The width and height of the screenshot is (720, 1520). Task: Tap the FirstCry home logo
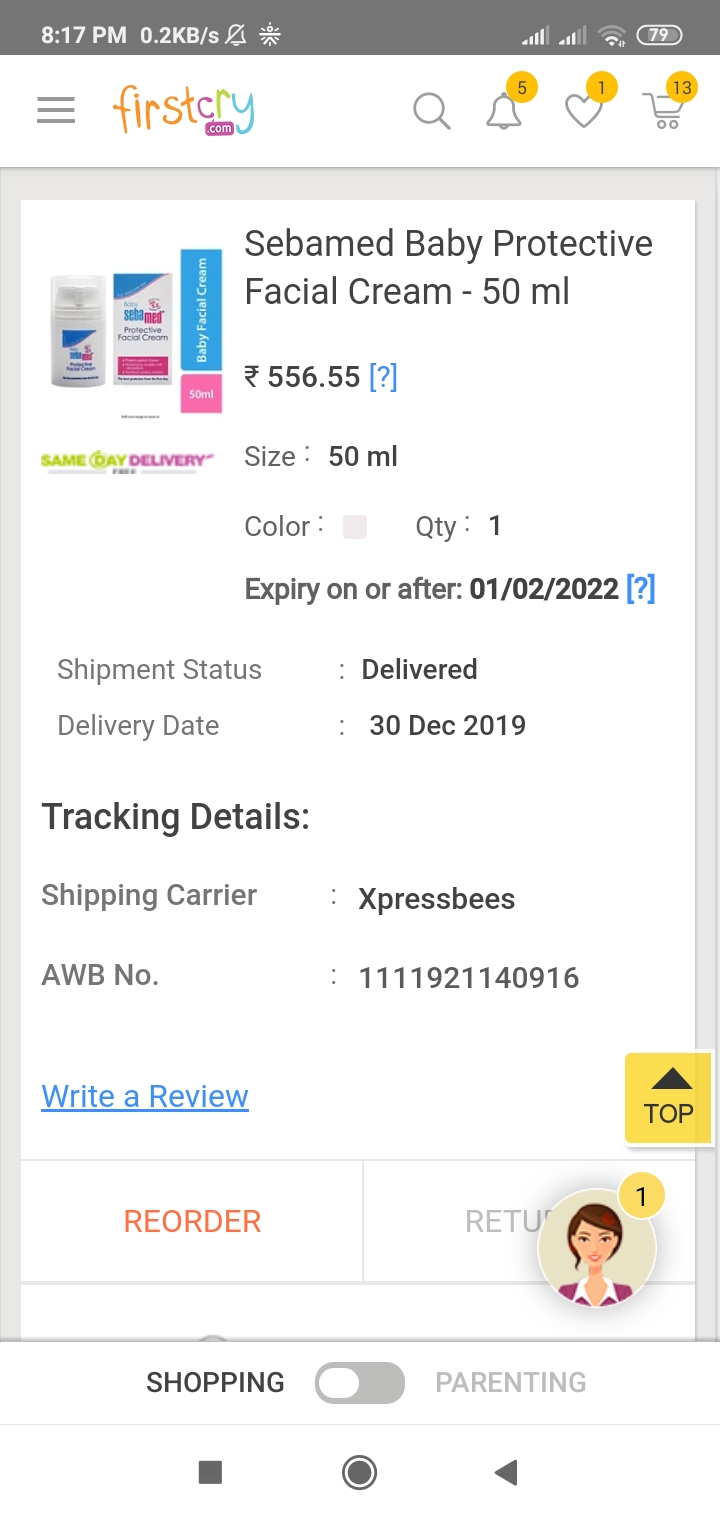(184, 110)
